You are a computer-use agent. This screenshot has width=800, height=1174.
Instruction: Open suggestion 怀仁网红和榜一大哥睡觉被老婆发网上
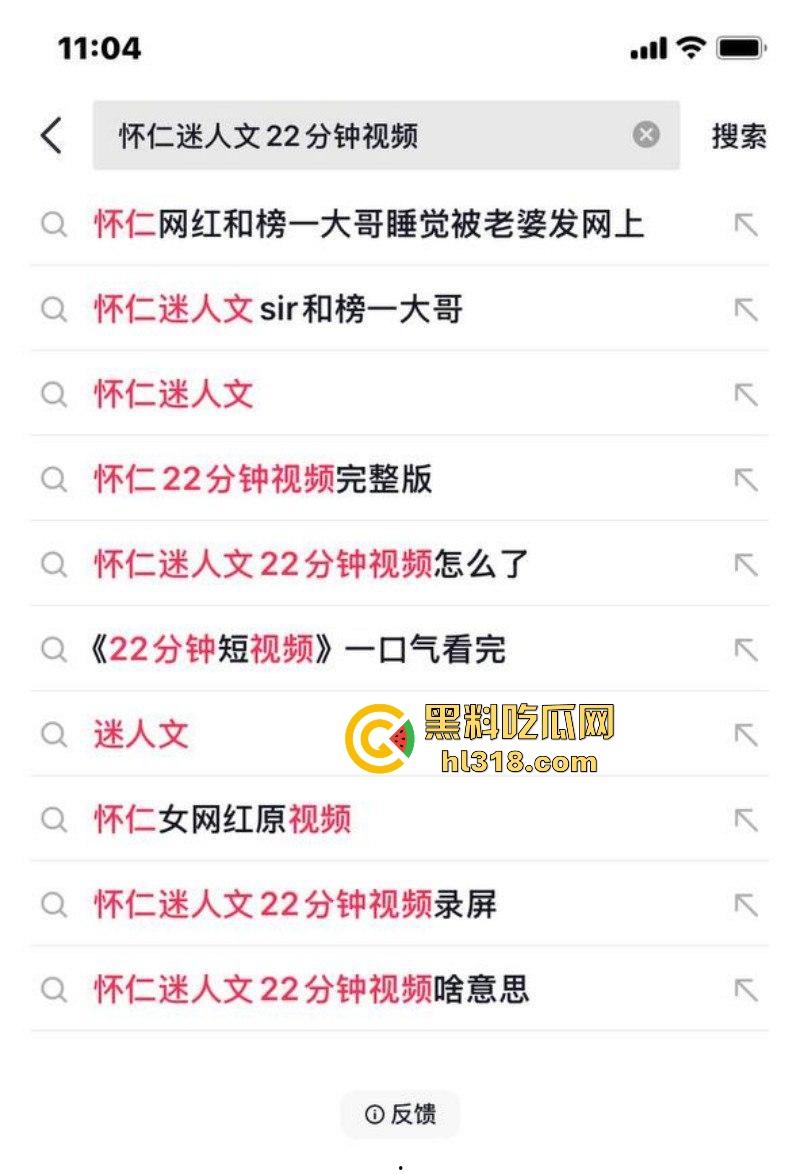370,226
